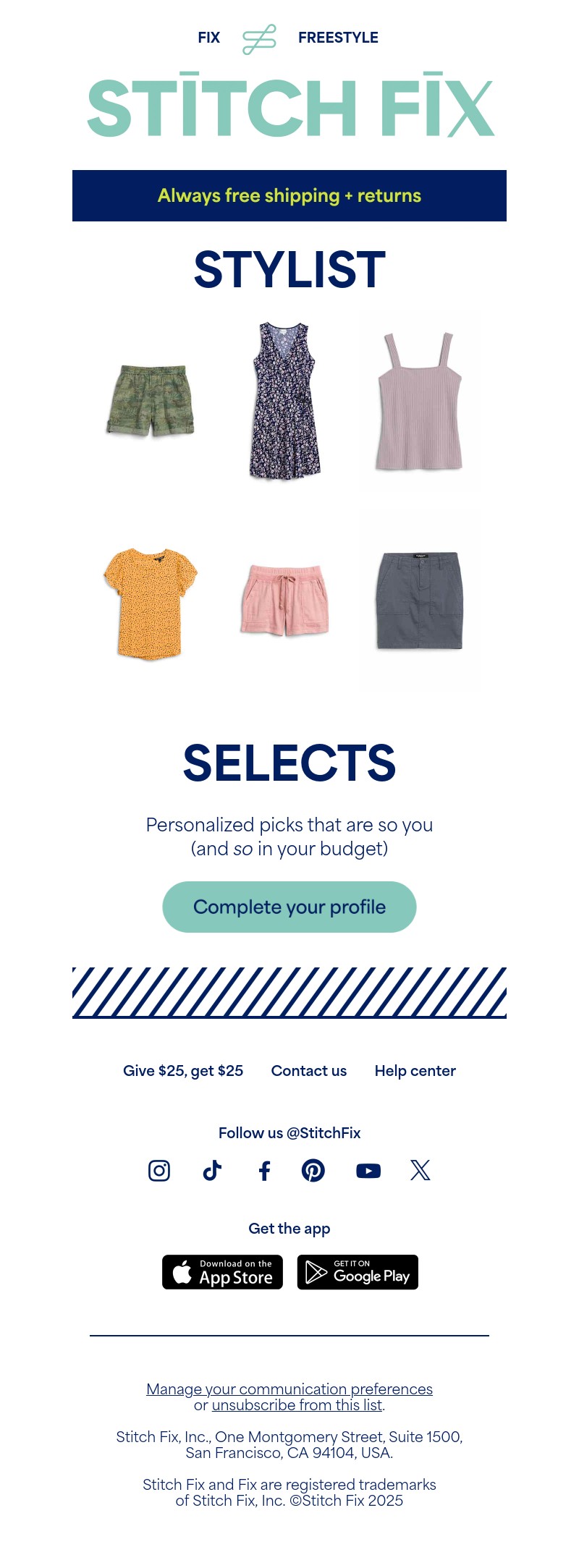Image resolution: width=579 pixels, height=1568 pixels.
Task: Open Stitch Fix X profile
Action: point(420,1170)
